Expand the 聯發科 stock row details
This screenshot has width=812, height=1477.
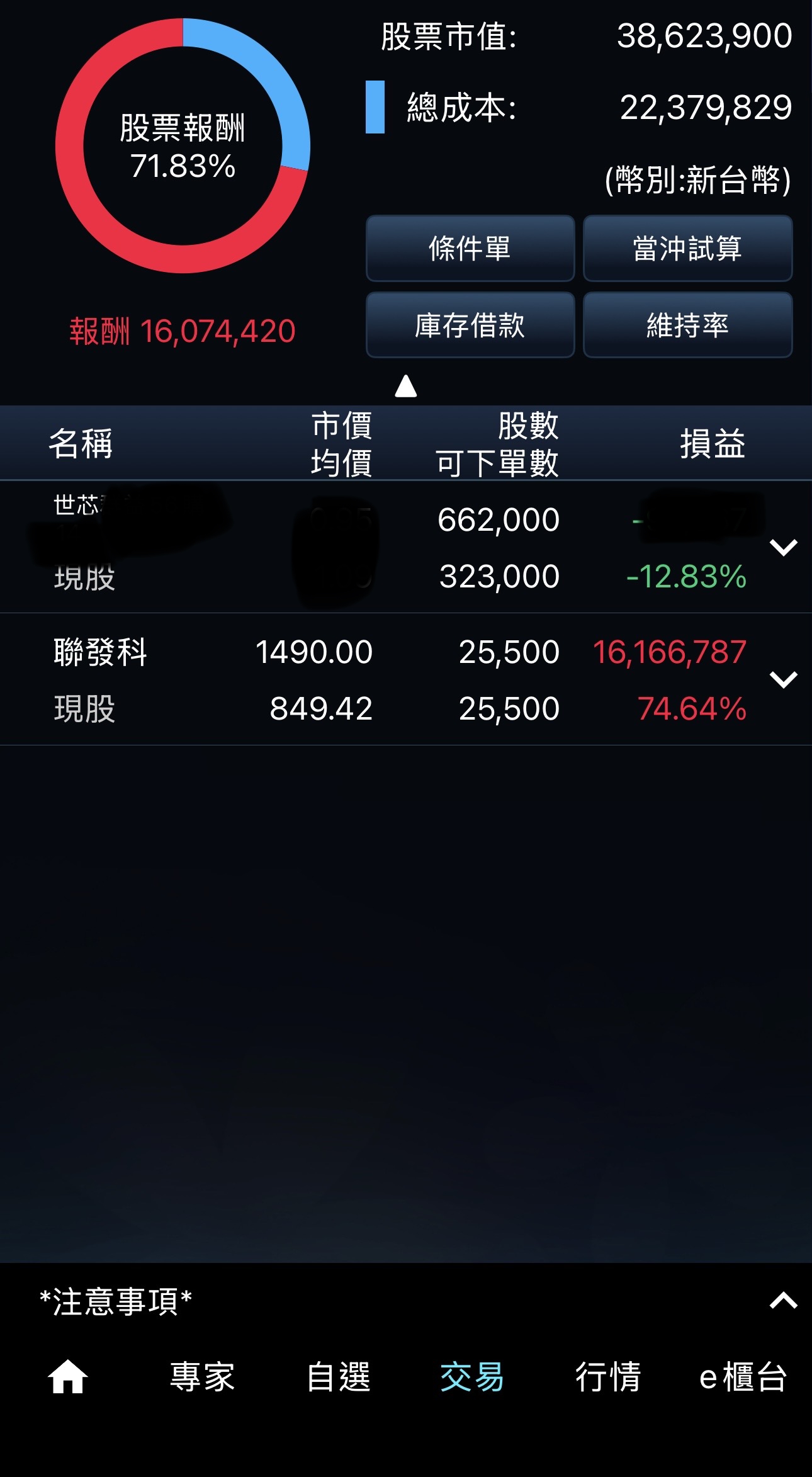click(x=784, y=679)
